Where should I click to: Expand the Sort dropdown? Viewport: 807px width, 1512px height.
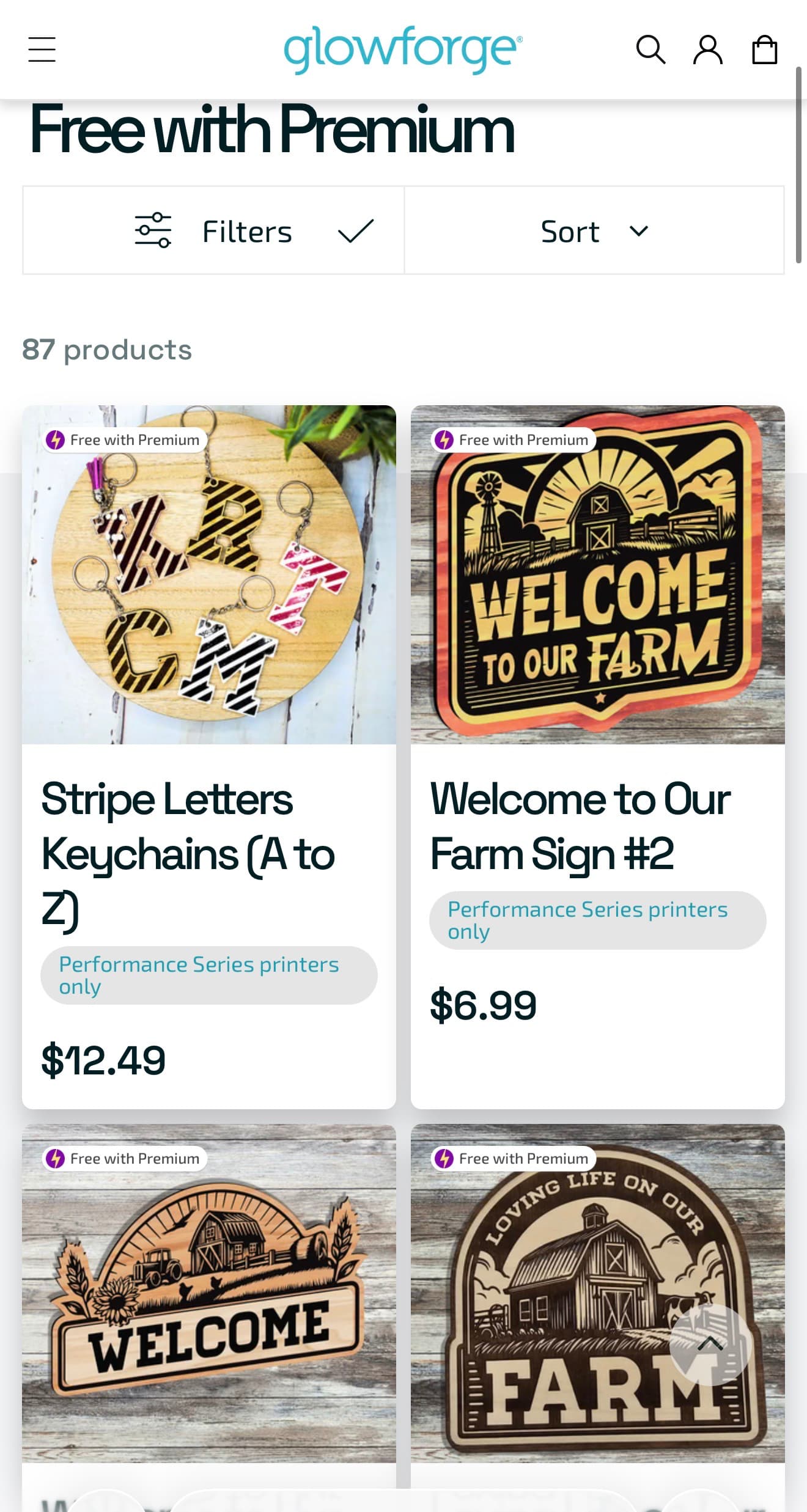click(x=594, y=231)
